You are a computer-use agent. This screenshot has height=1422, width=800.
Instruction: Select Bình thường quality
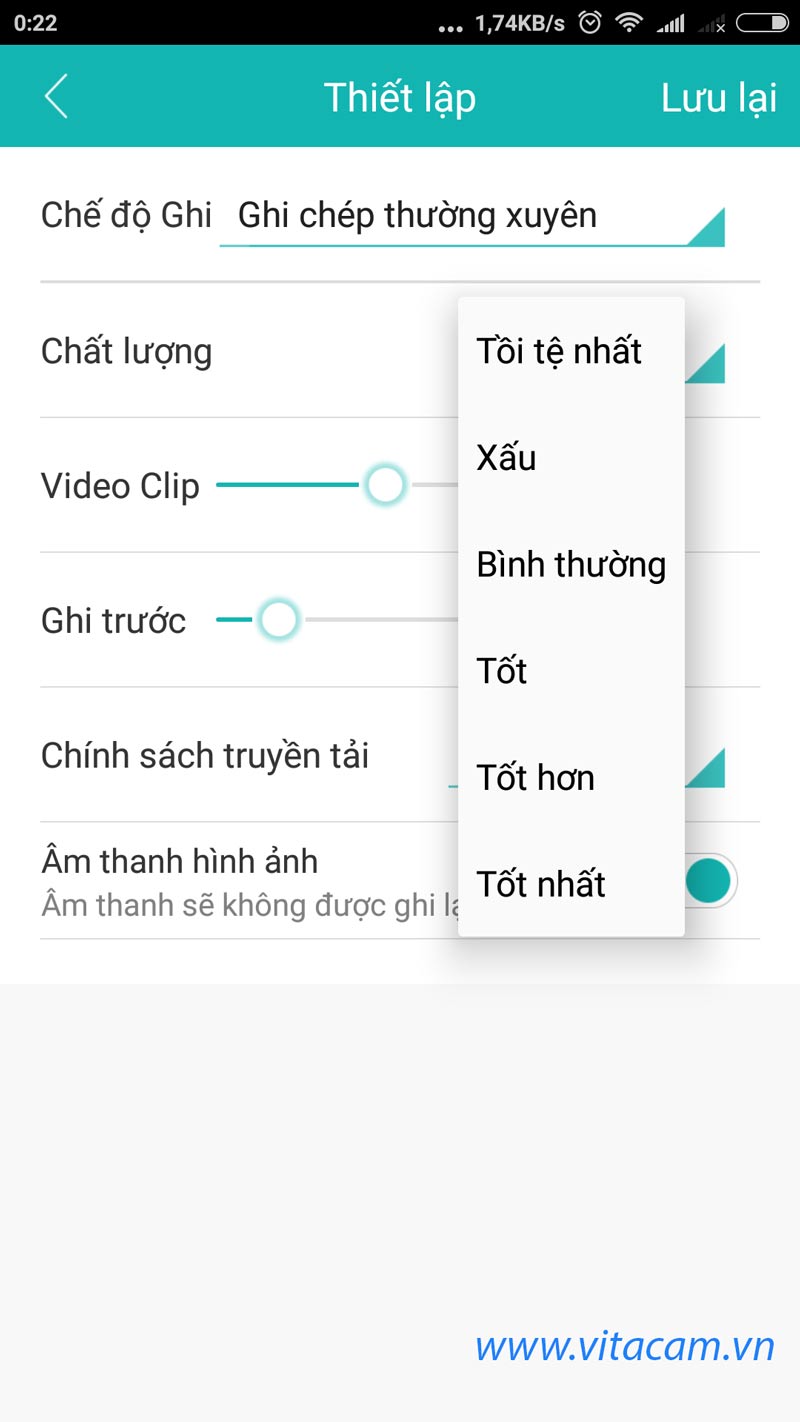pos(571,564)
